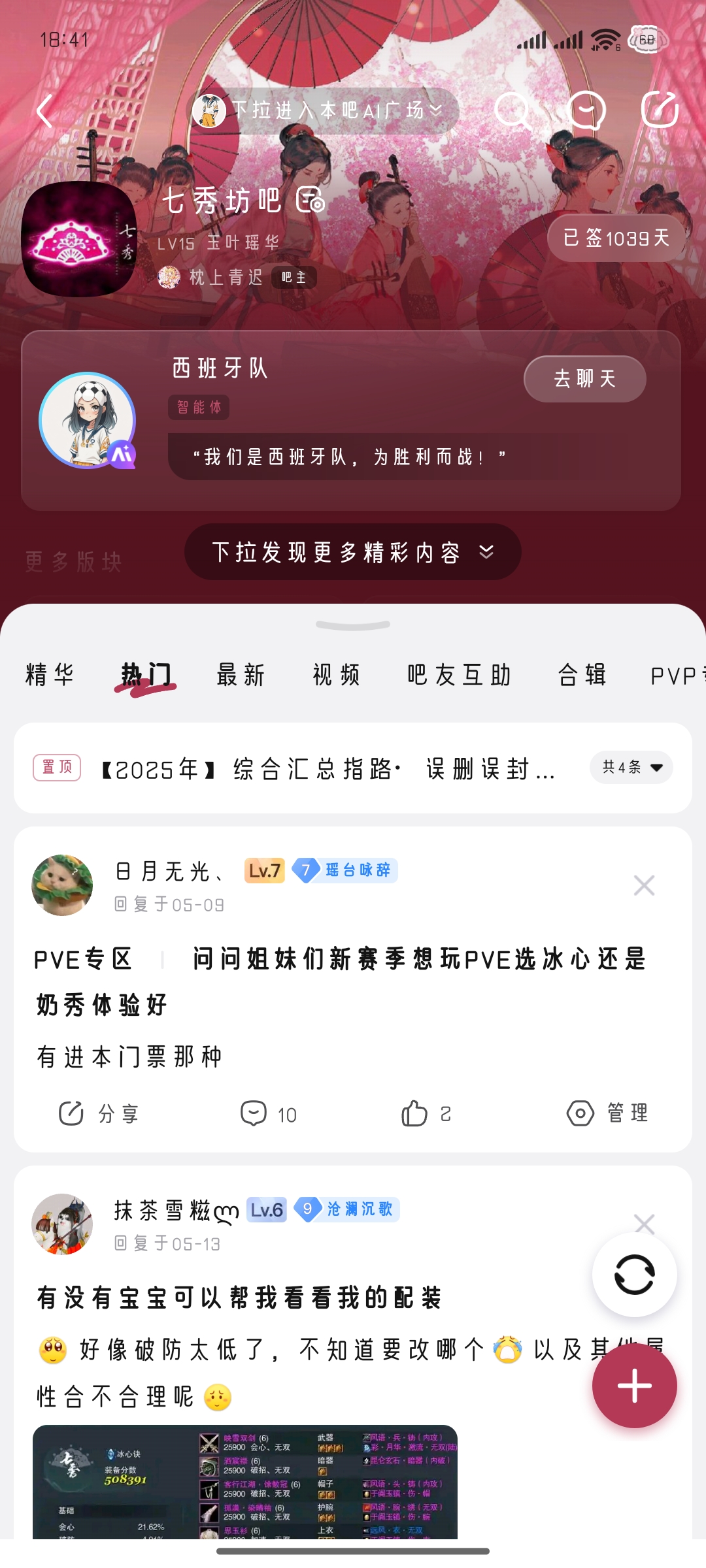Create a new post with plus button
This screenshot has width=706, height=1568.
(634, 1386)
